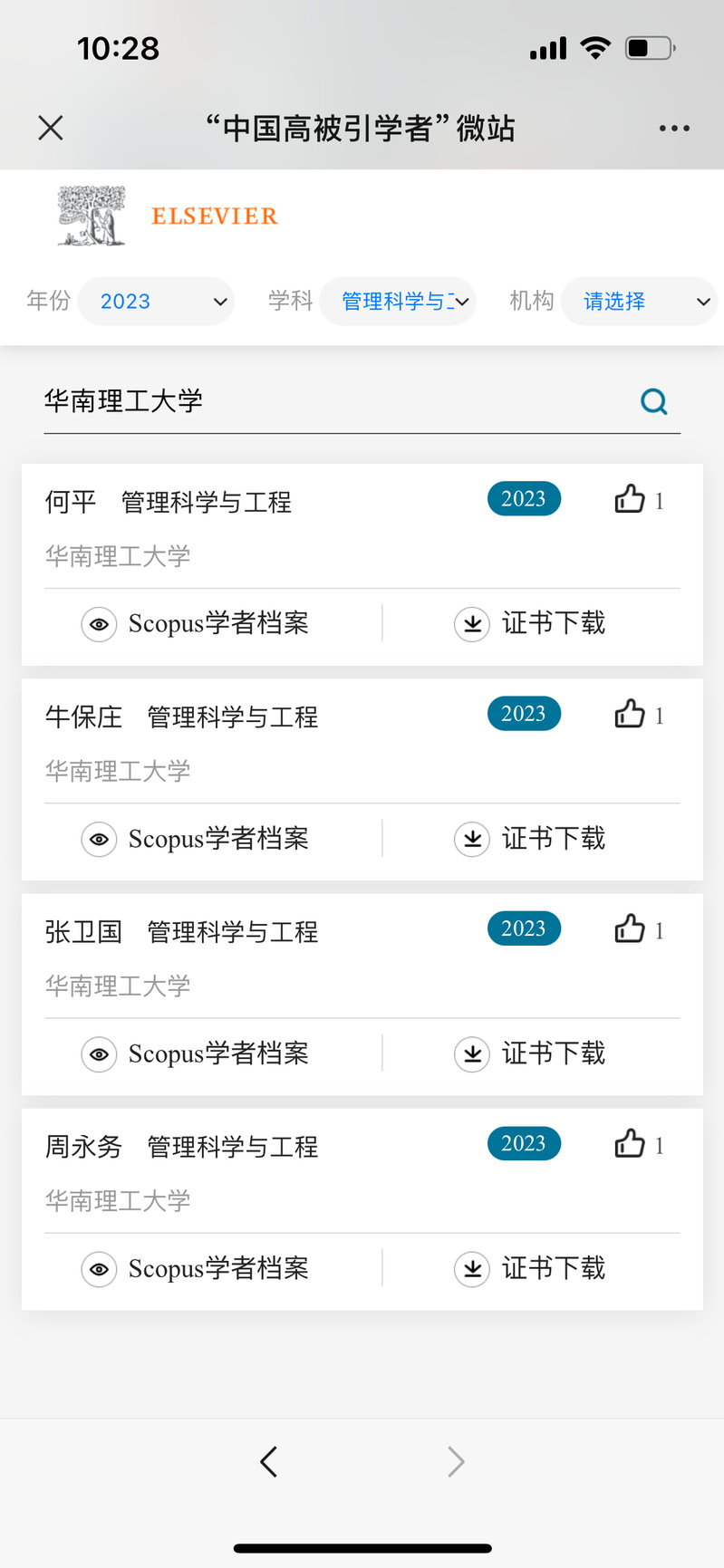Open 牛保庄's Scopus学者档案
724x1568 pixels.
[x=196, y=839]
